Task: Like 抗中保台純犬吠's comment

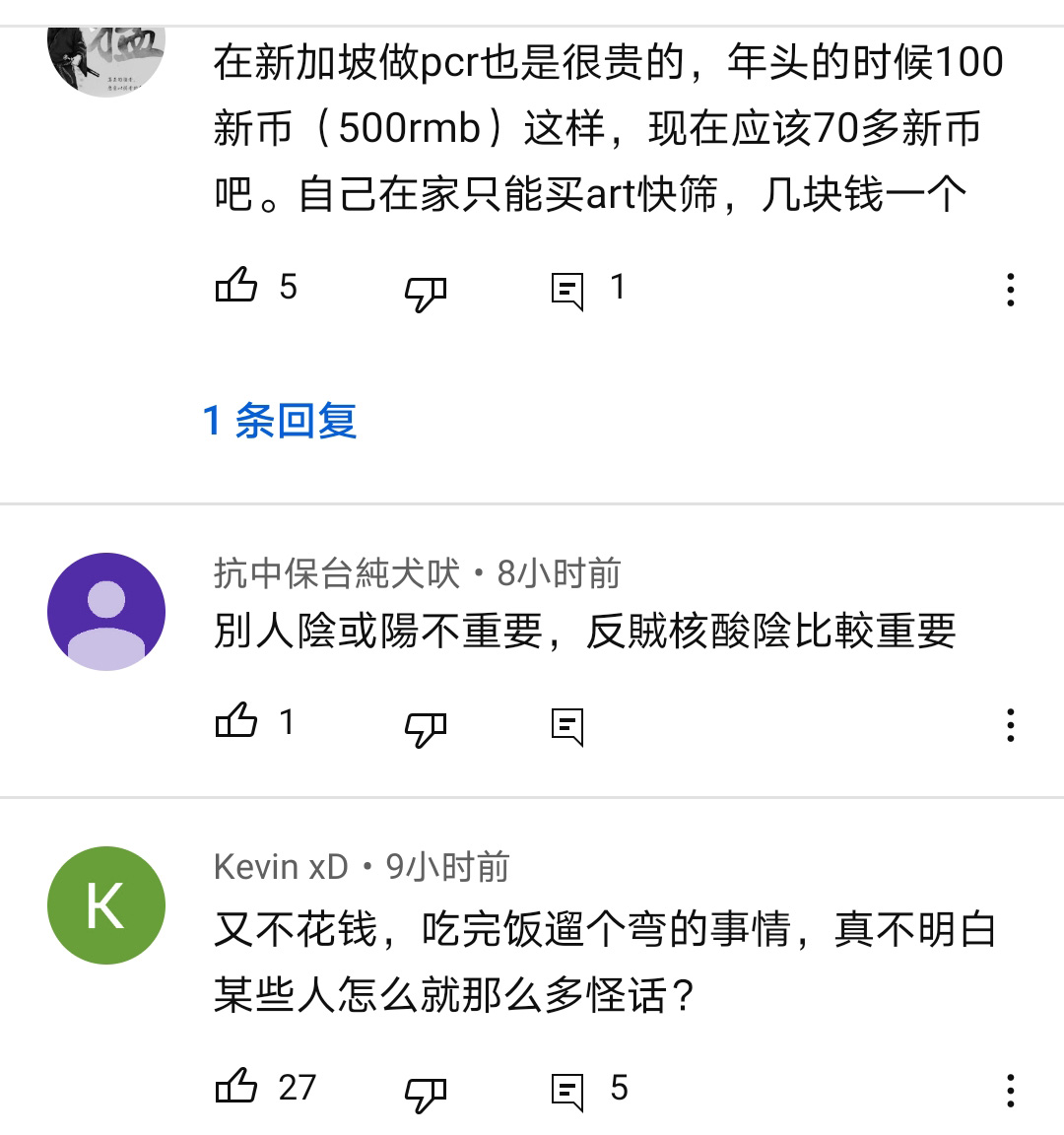Action: point(236,722)
